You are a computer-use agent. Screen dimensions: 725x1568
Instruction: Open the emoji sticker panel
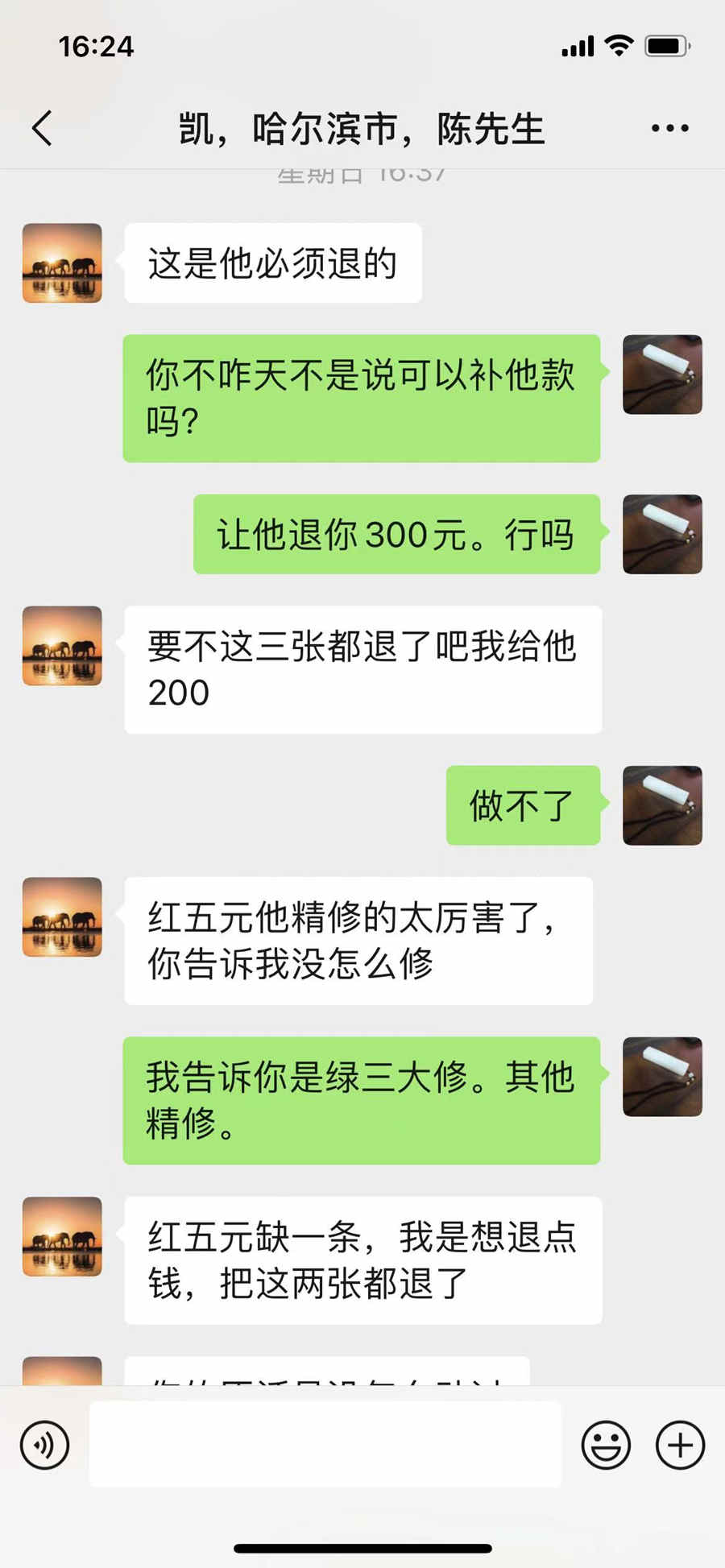pyautogui.click(x=606, y=1445)
